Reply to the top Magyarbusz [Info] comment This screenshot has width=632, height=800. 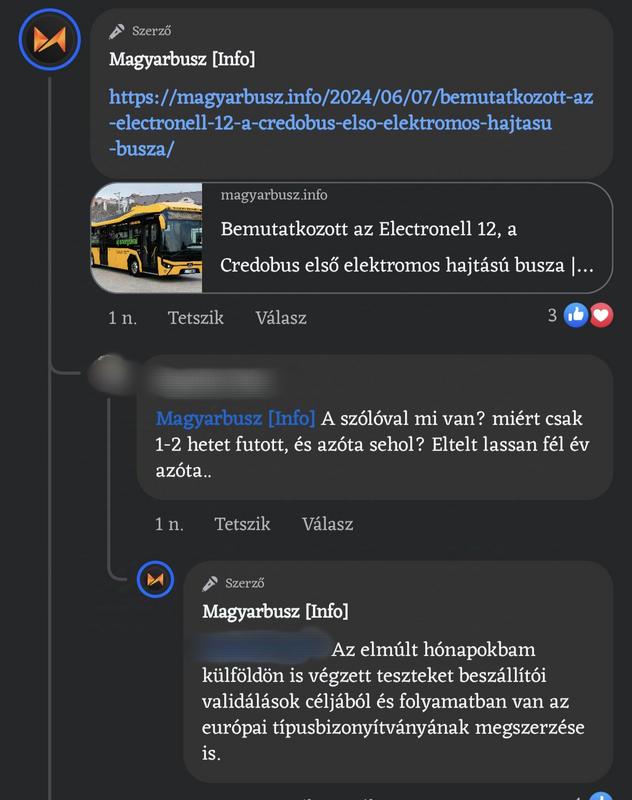pos(281,318)
